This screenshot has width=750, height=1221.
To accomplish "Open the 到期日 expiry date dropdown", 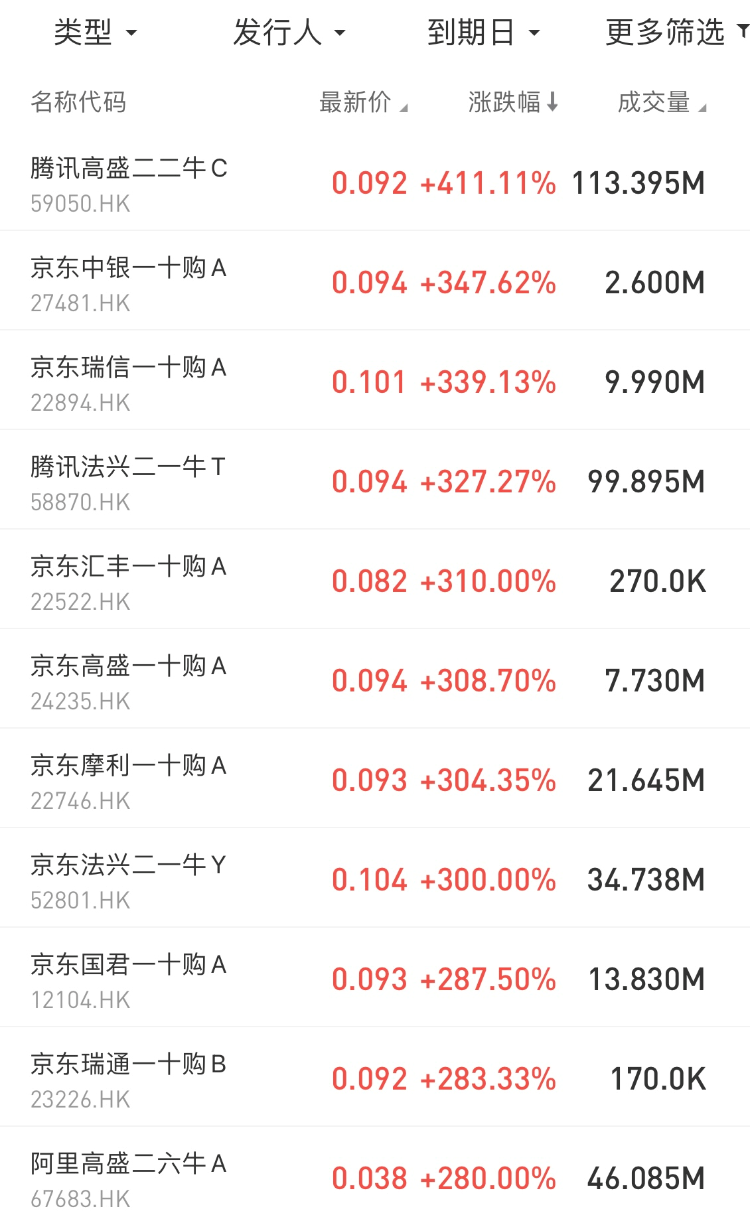I will (x=483, y=33).
